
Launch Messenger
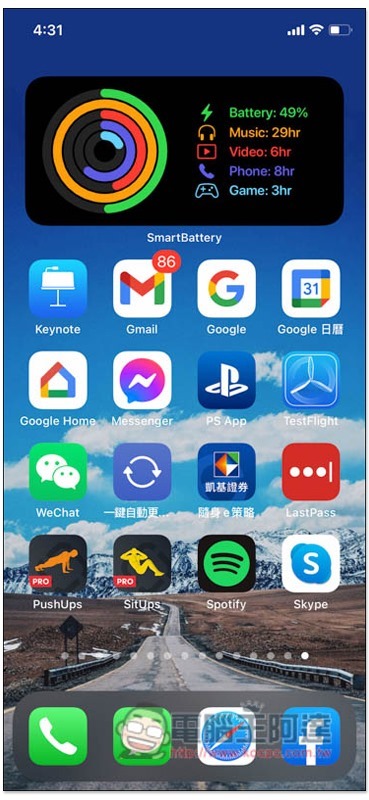142,380
